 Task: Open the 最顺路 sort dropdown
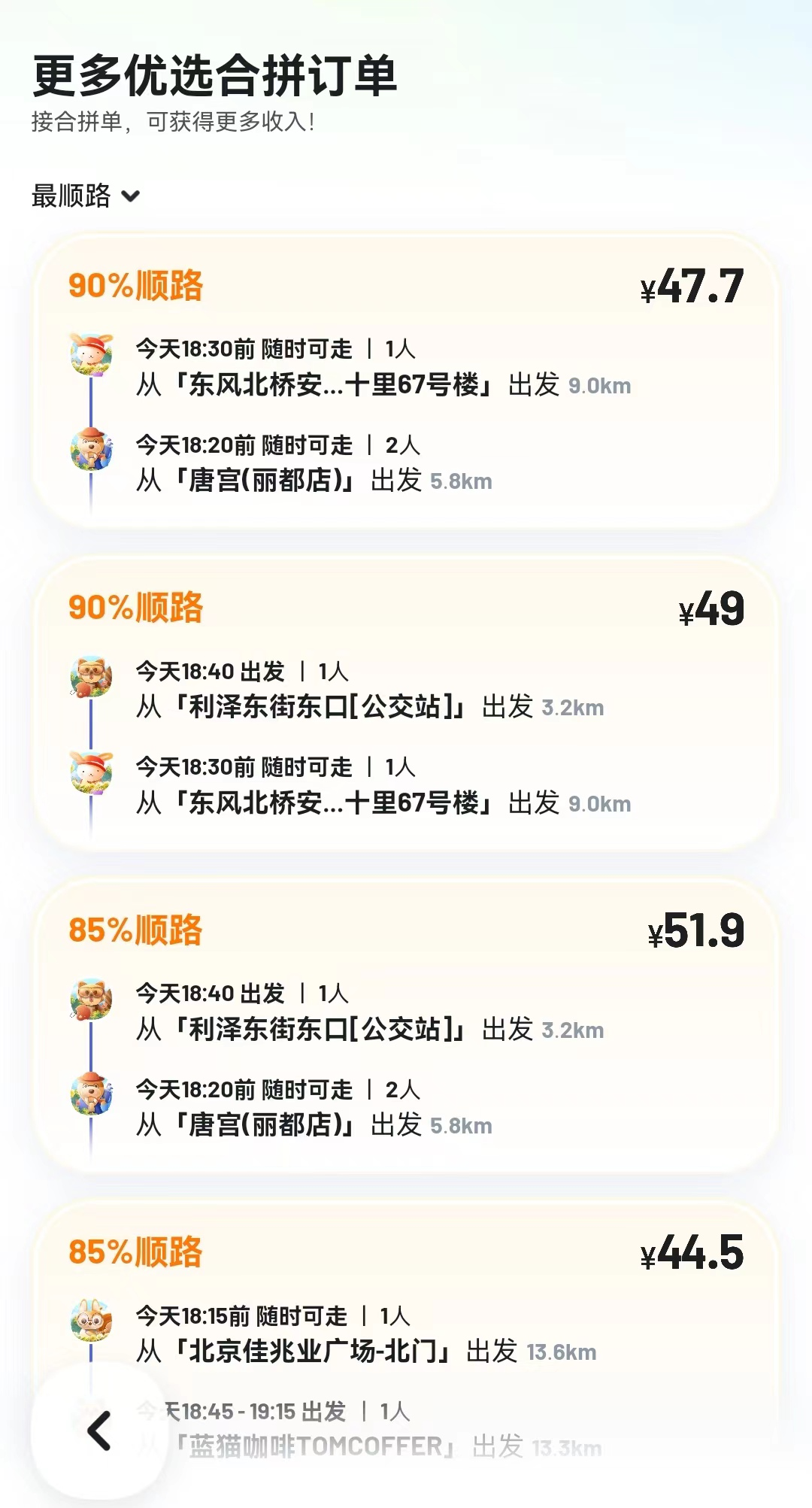[86, 196]
